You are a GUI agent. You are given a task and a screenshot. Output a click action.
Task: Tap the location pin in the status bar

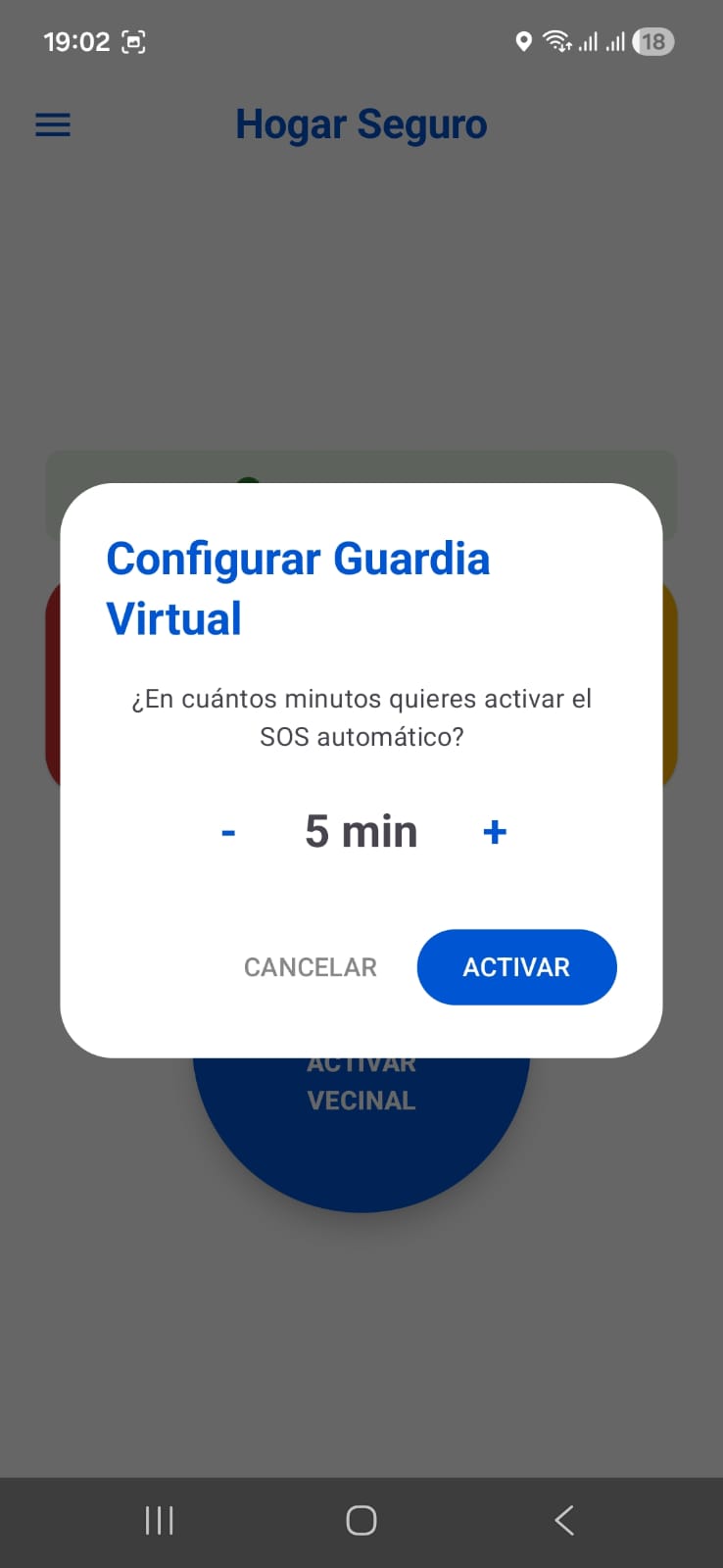pyautogui.click(x=524, y=41)
